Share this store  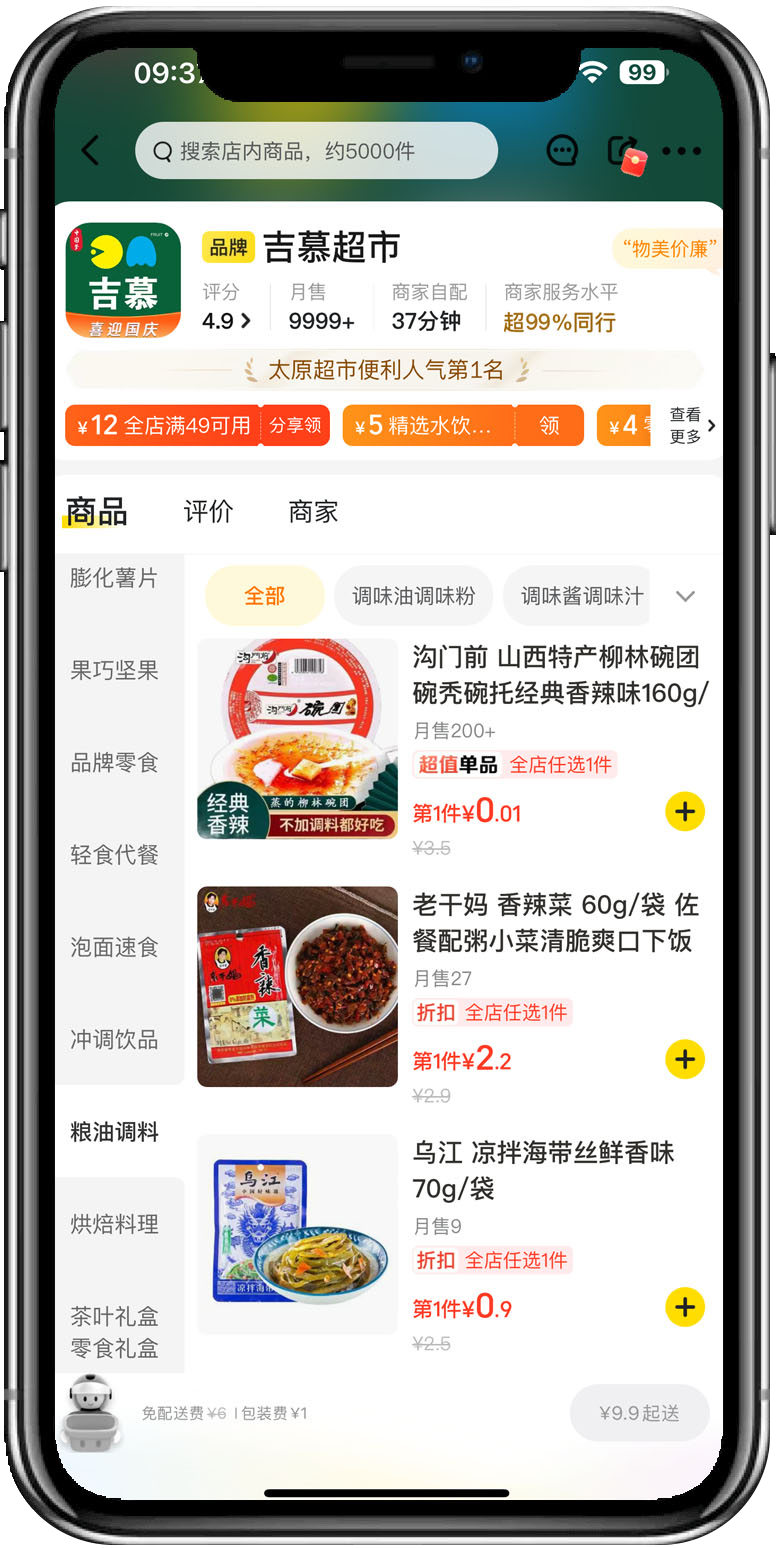pyautogui.click(x=624, y=151)
